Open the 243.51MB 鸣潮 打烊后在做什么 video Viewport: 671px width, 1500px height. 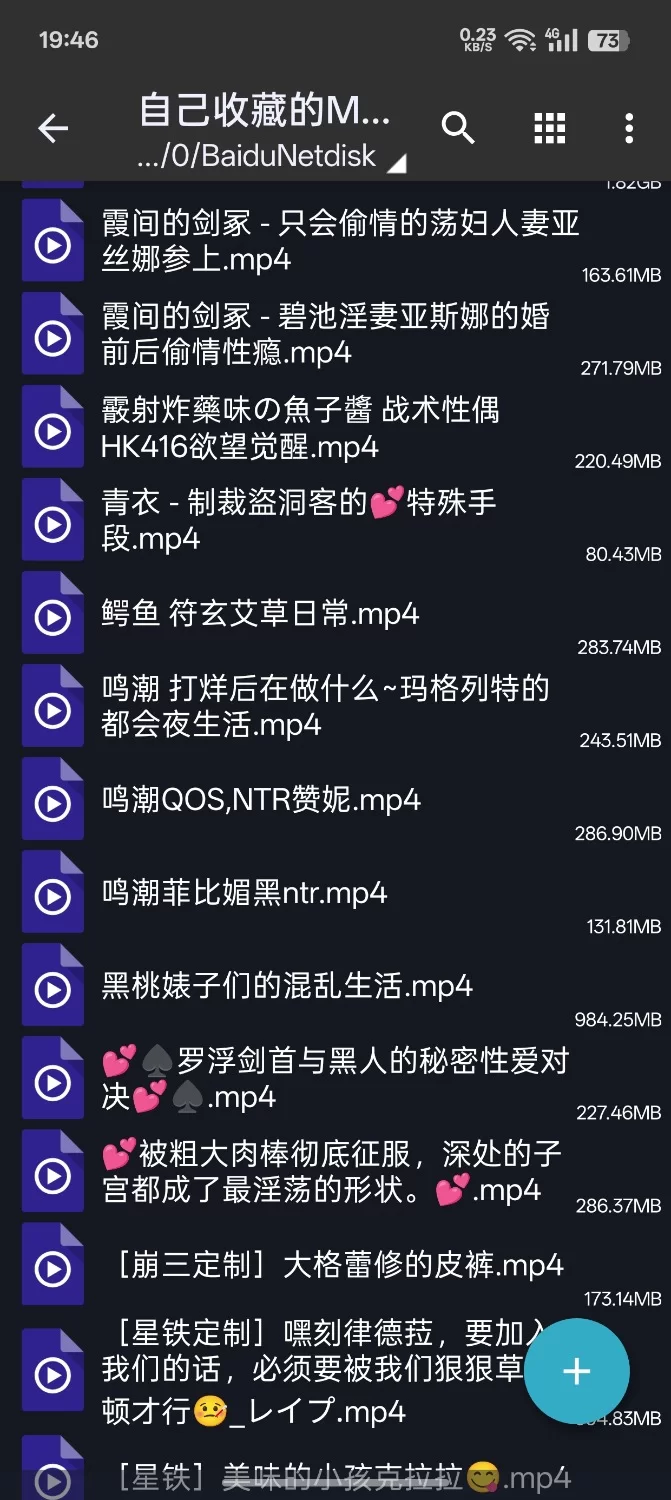pos(325,707)
